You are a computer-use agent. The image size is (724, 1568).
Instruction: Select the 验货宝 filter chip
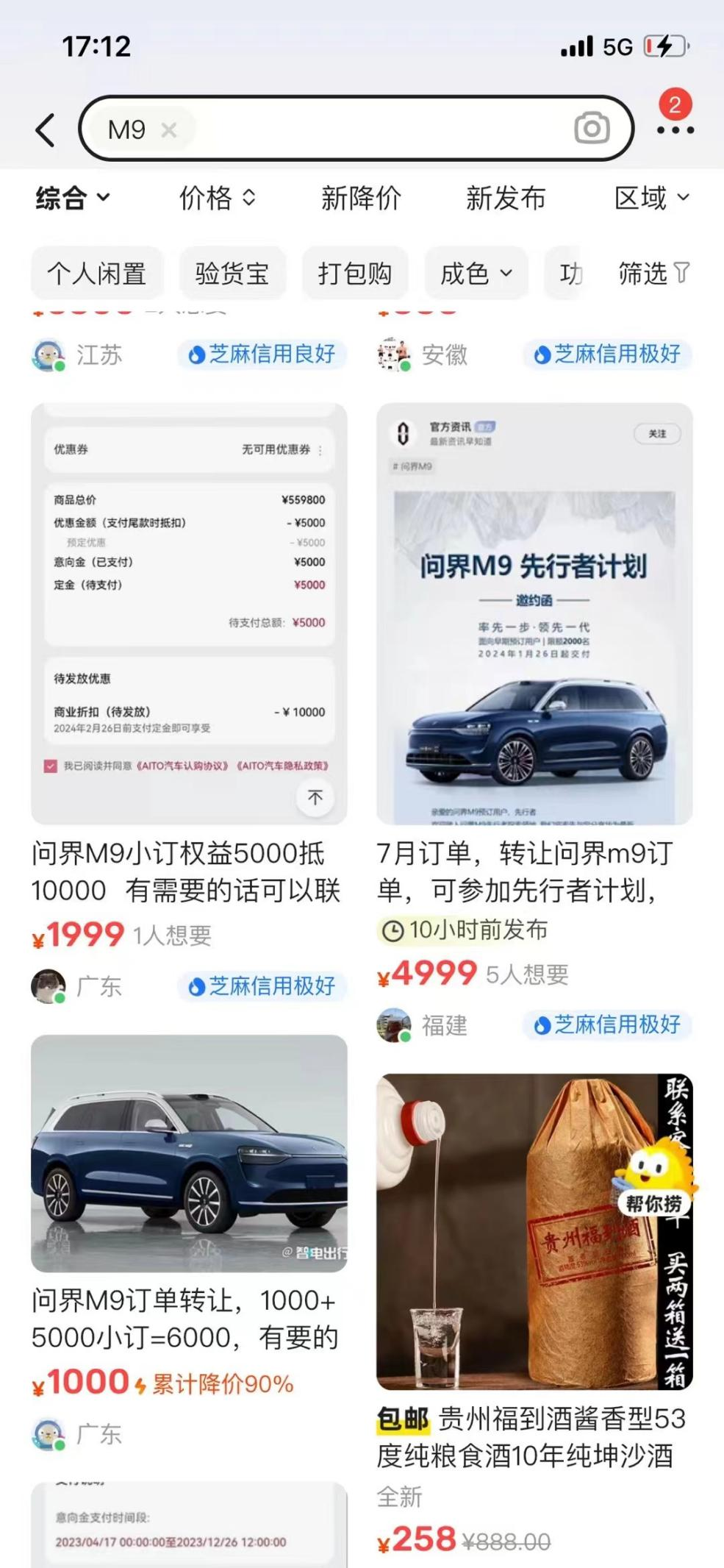click(232, 274)
